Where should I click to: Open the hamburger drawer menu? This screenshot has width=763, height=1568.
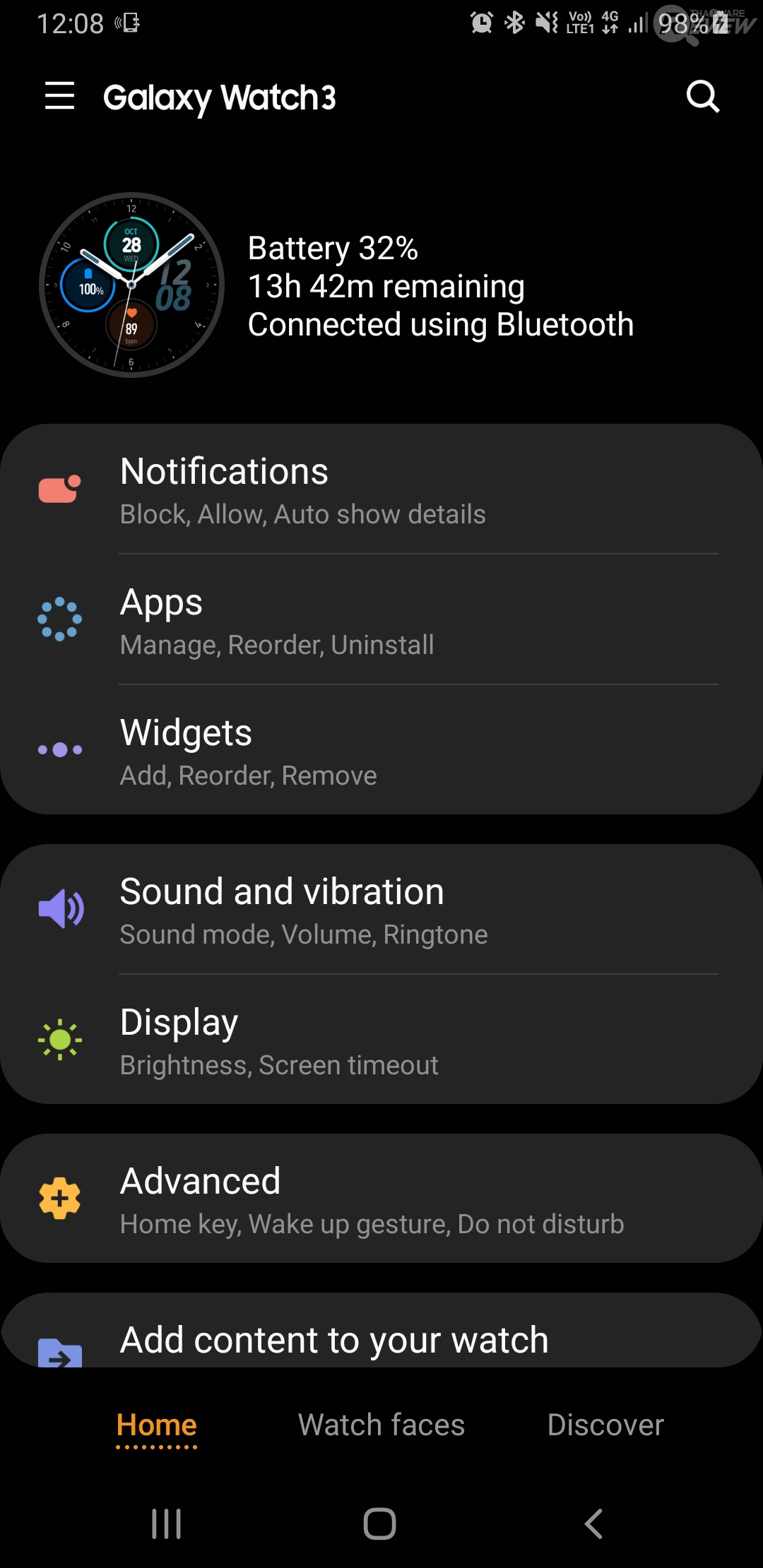[59, 96]
